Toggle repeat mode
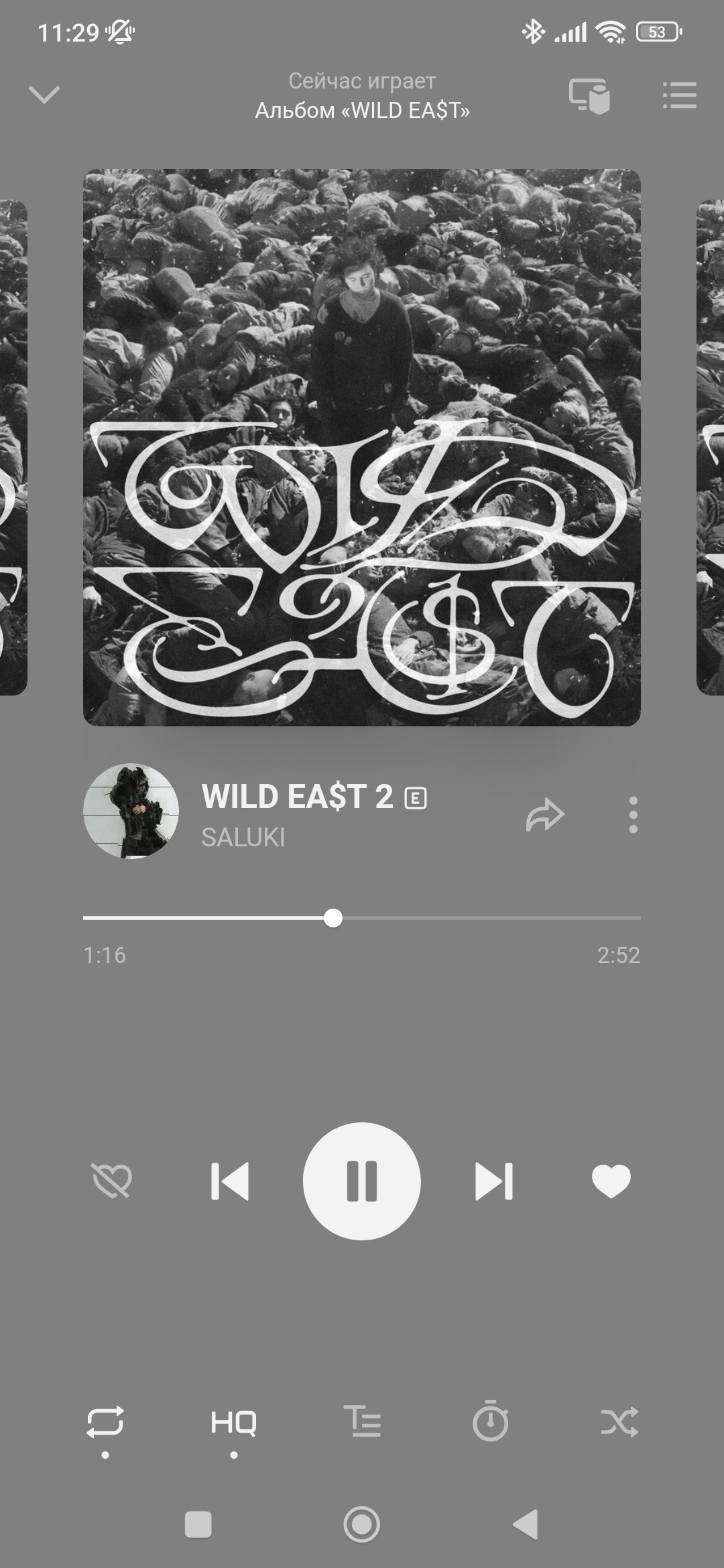This screenshot has height=1568, width=724. tap(105, 1421)
